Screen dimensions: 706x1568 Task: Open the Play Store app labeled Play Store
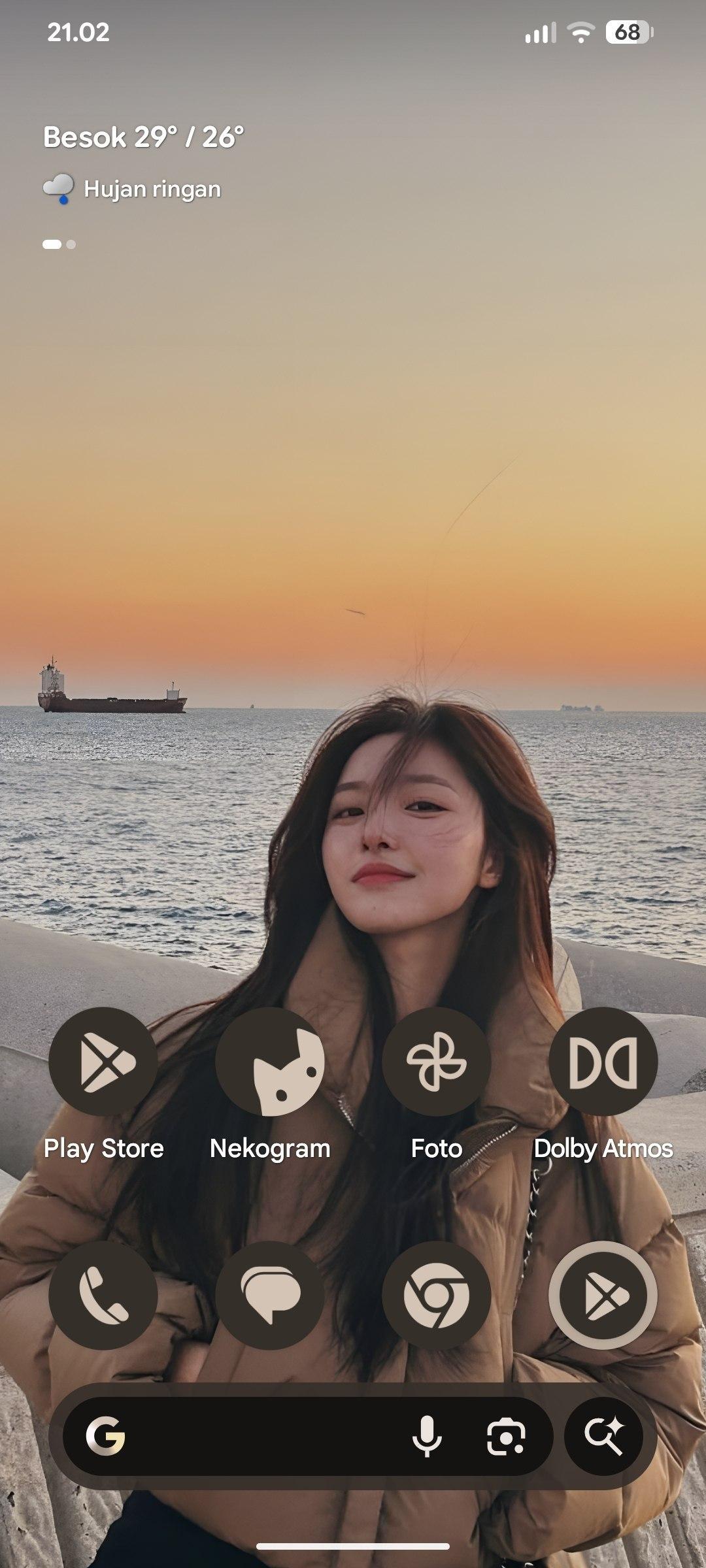(103, 1061)
